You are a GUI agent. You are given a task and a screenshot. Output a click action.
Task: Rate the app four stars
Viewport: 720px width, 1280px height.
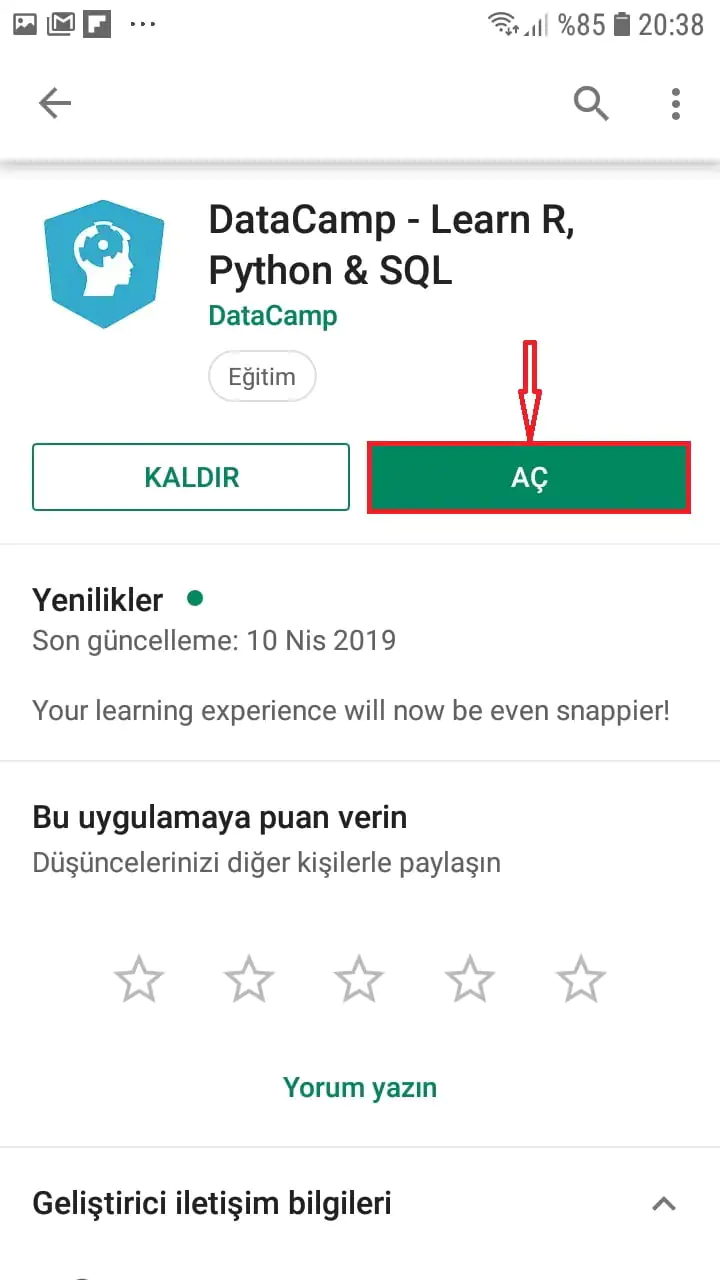[470, 978]
